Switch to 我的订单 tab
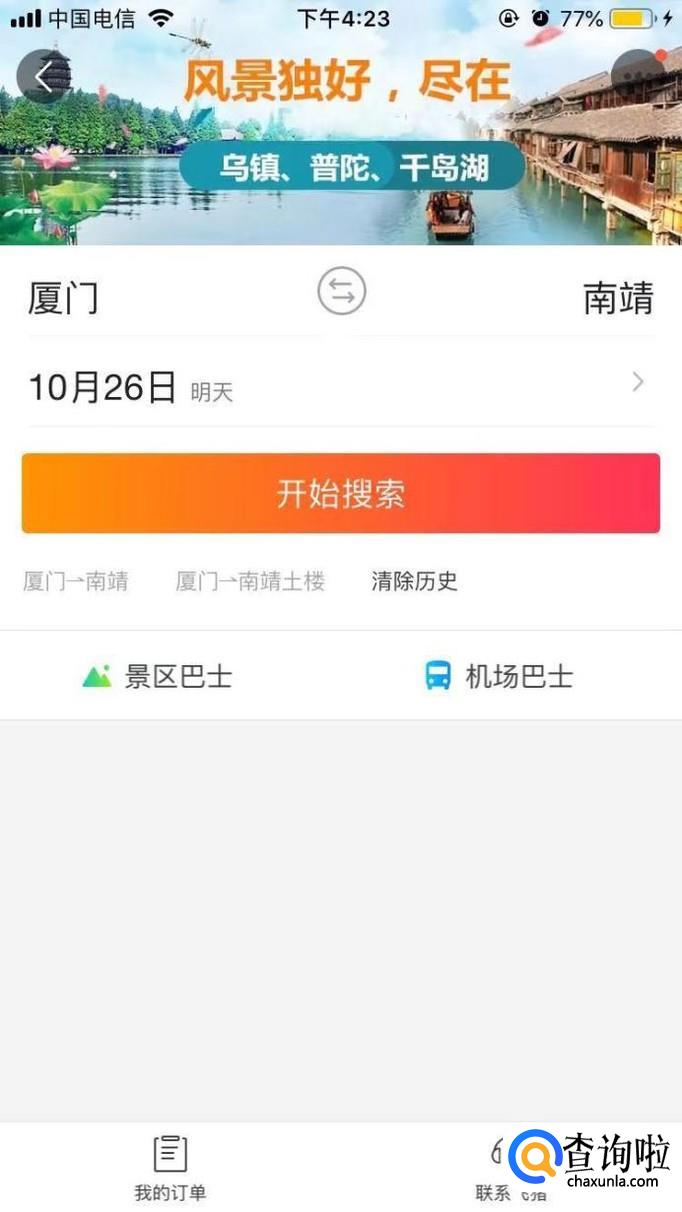 [170, 1167]
